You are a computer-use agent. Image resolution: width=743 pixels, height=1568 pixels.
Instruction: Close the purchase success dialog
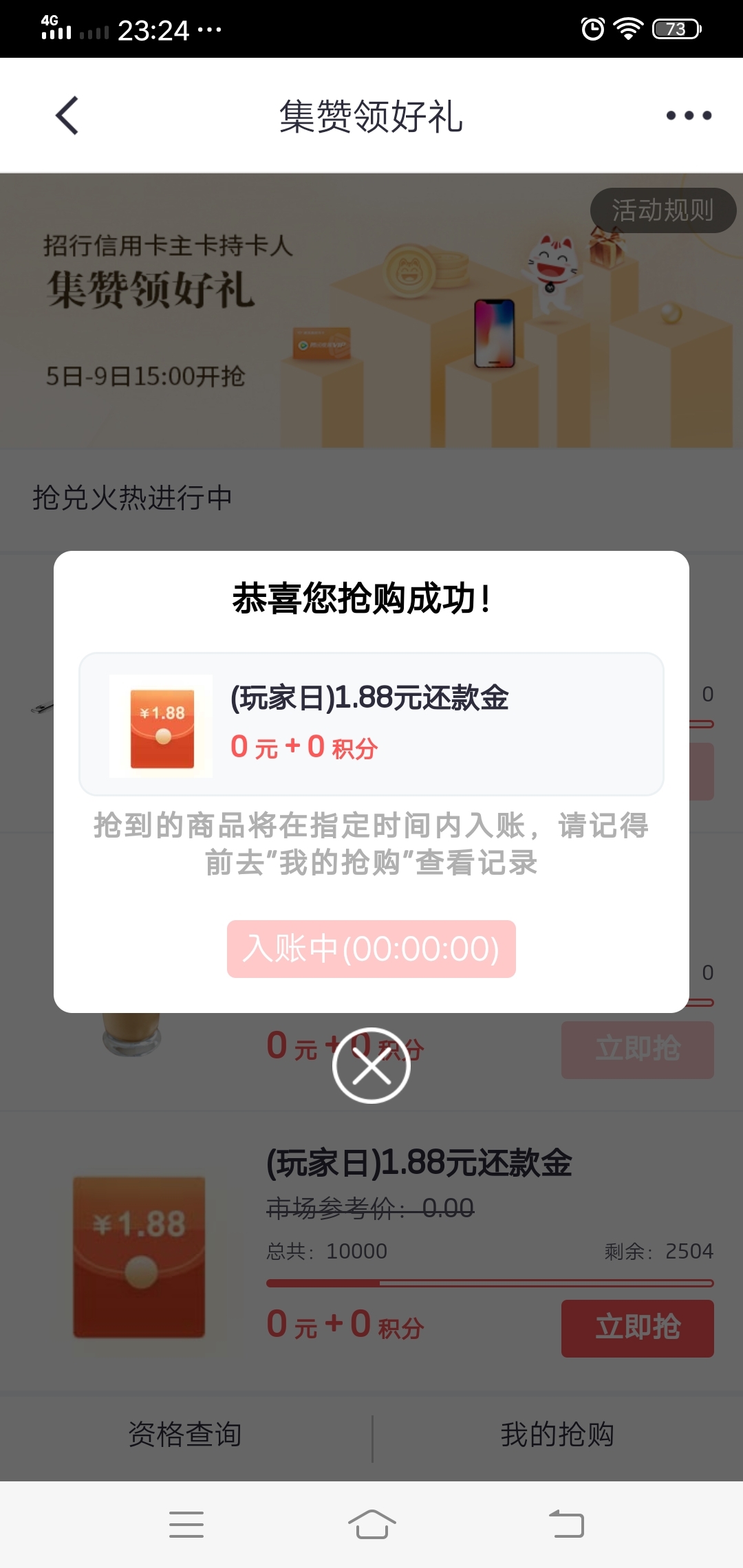[x=371, y=1065]
